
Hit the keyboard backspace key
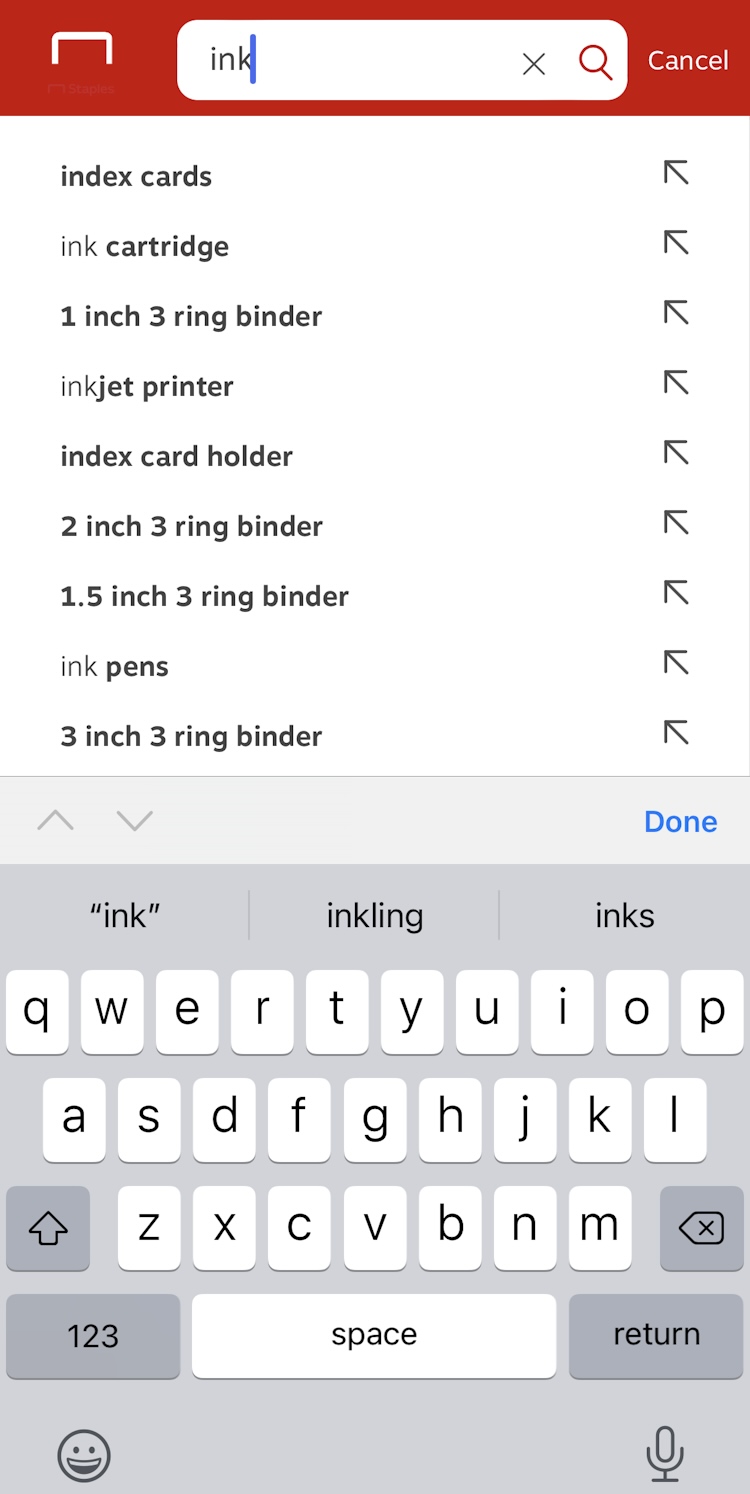click(701, 1228)
